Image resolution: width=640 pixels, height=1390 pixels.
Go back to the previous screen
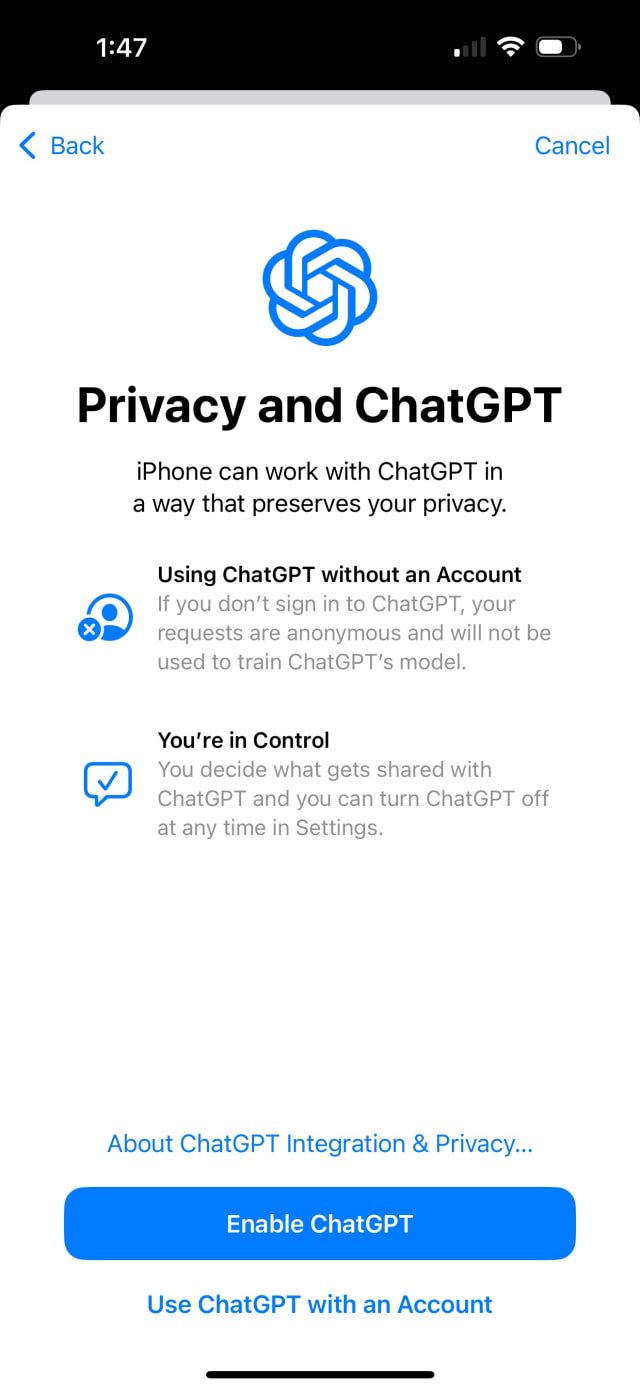[62, 146]
